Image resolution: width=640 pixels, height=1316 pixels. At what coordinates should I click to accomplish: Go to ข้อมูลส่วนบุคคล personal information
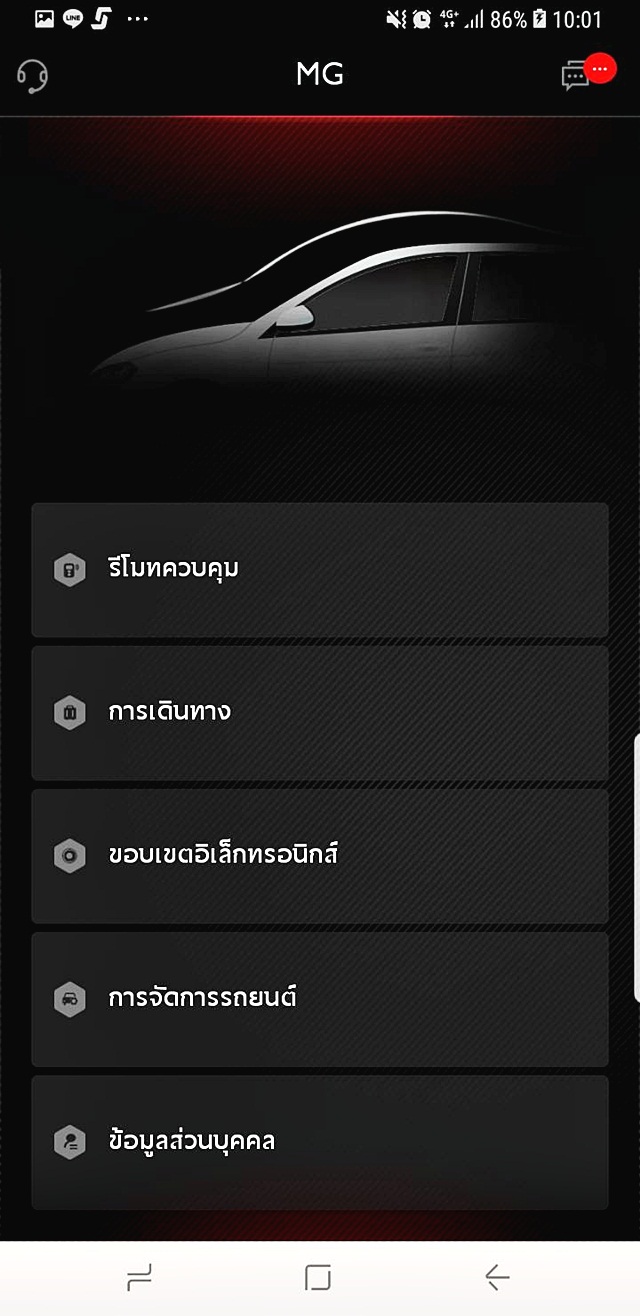pyautogui.click(x=320, y=1142)
